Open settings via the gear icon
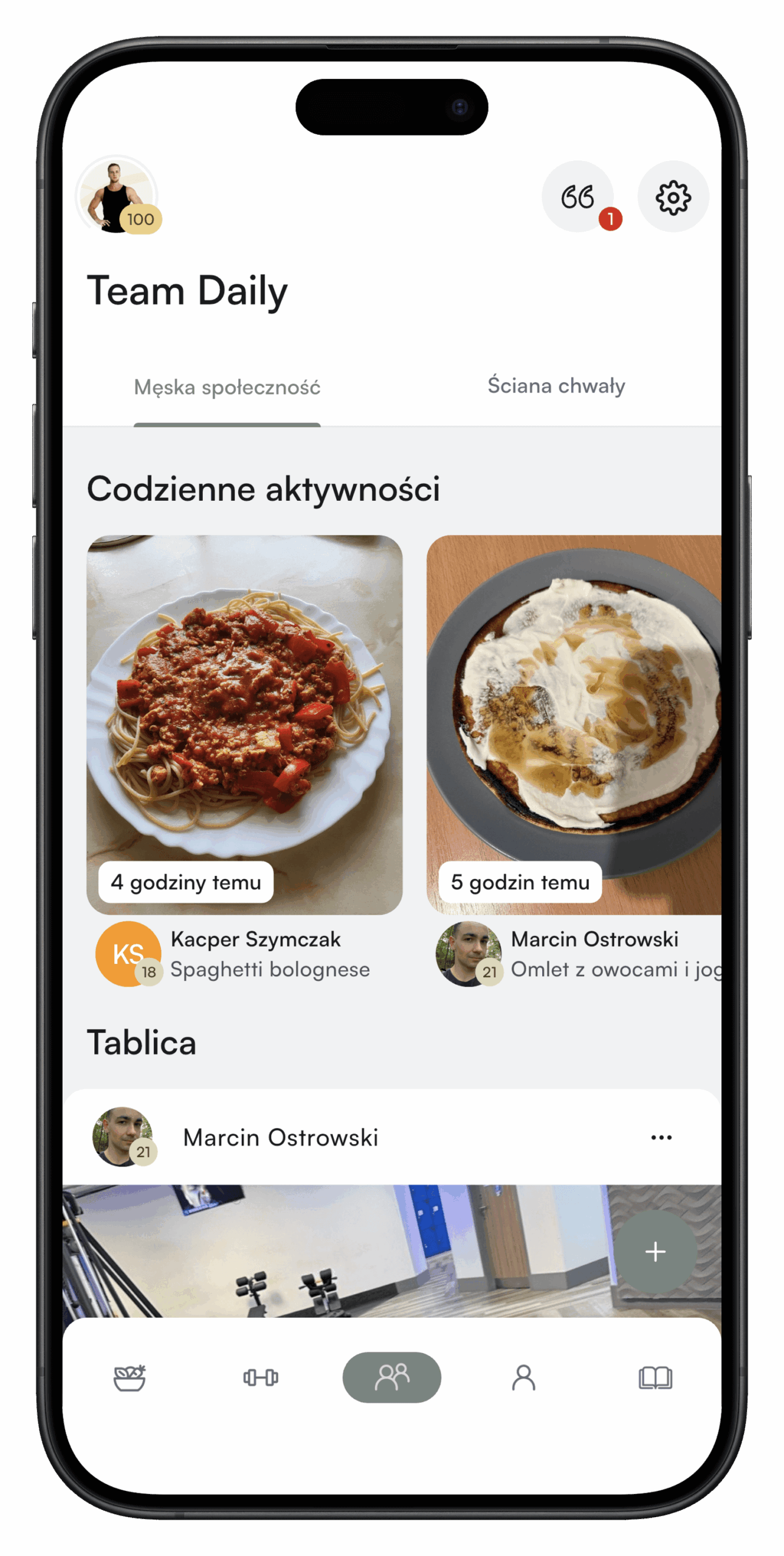 (673, 196)
